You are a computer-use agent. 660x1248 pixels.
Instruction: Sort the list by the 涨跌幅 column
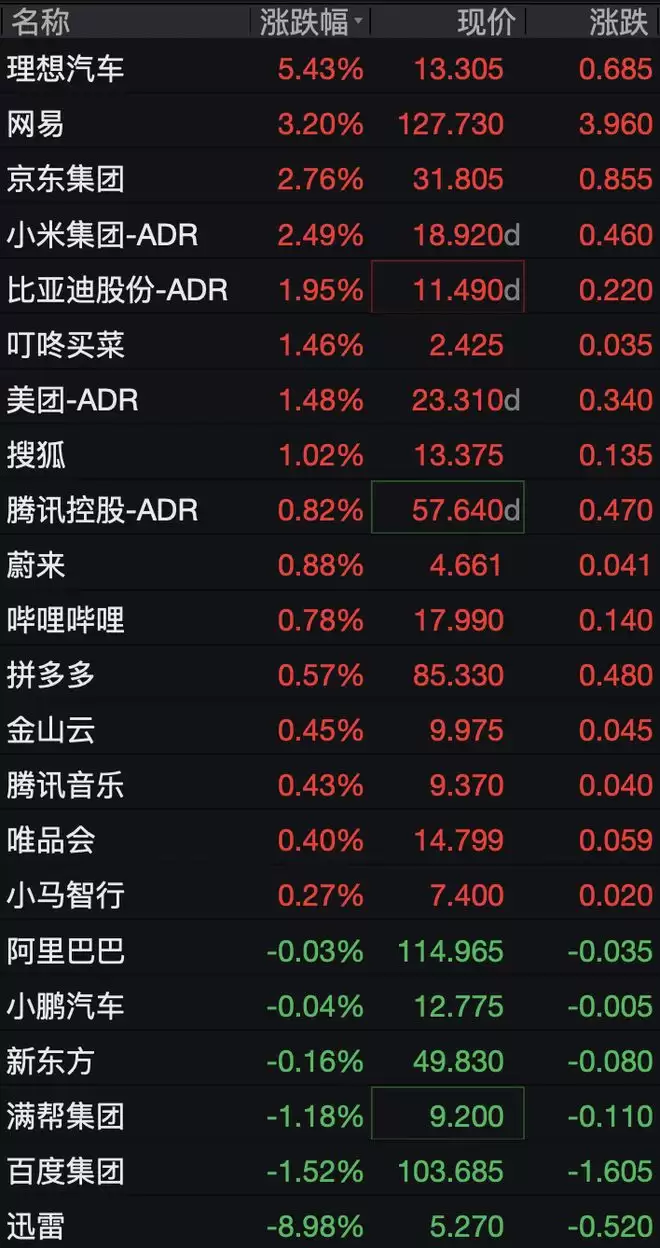[x=310, y=20]
